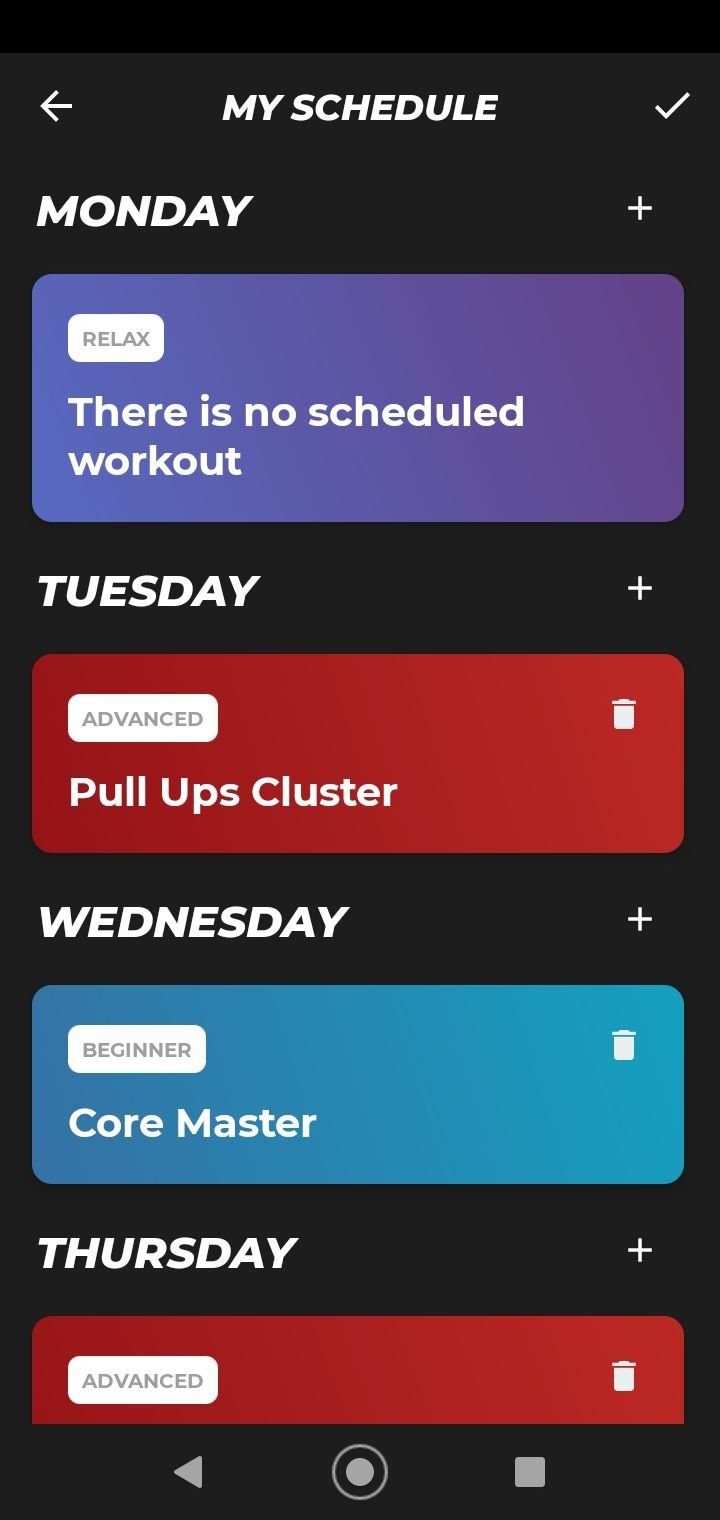This screenshot has width=720, height=1520.
Task: Tap the system home button
Action: (360, 1472)
